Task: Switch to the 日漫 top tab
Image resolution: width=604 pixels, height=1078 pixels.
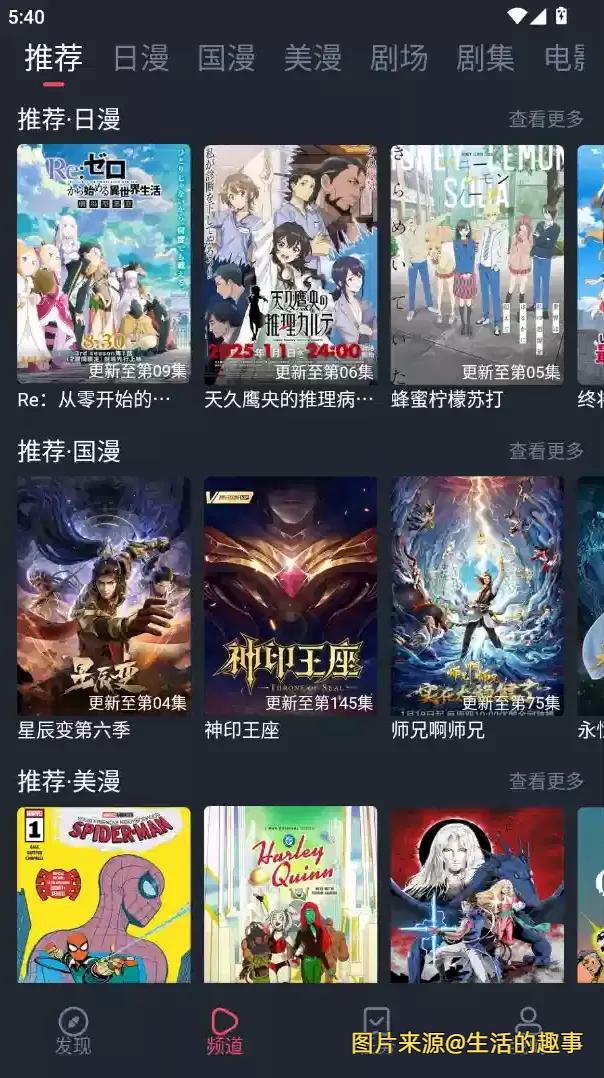Action: point(141,58)
